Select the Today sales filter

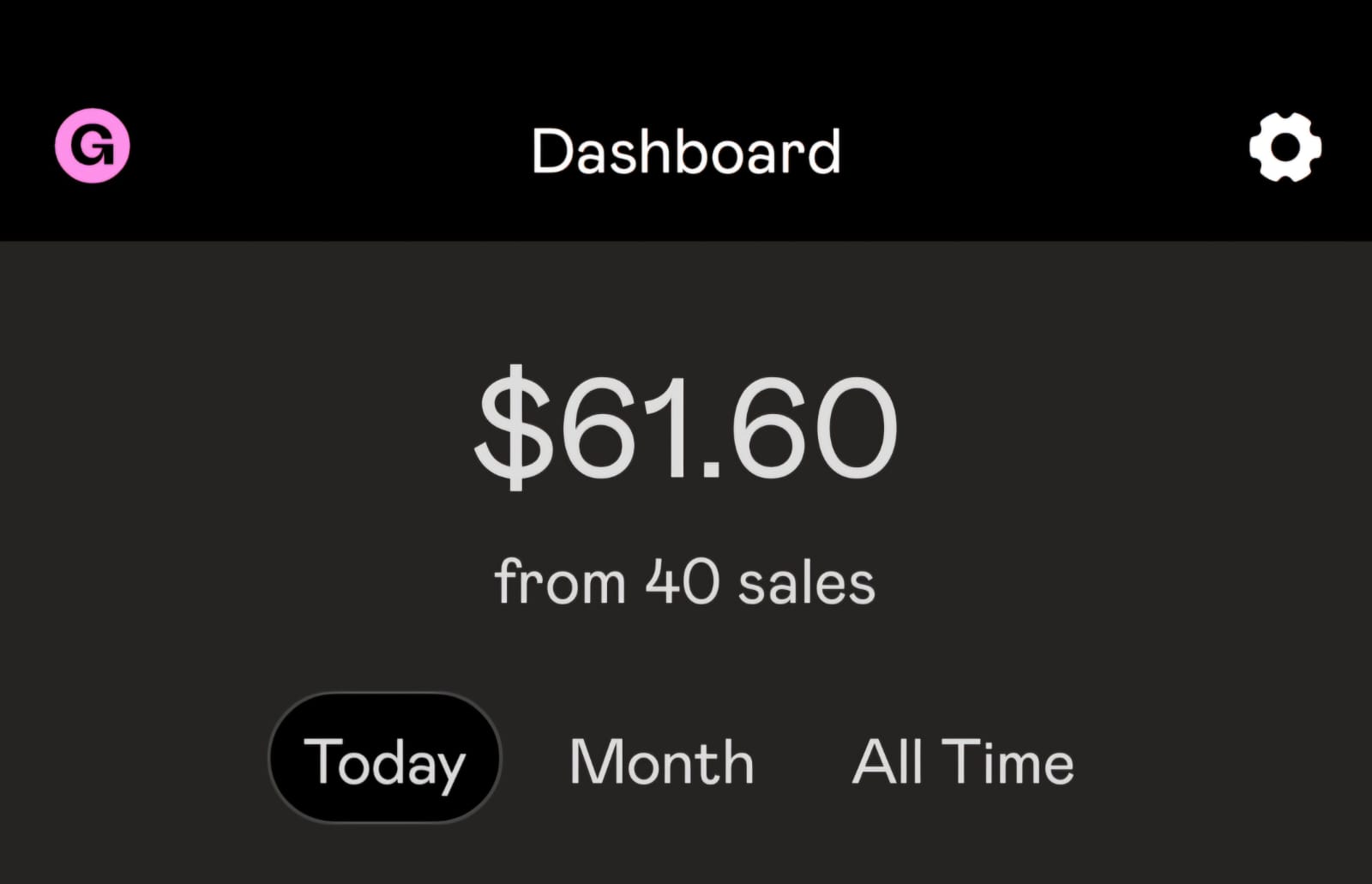coord(385,760)
